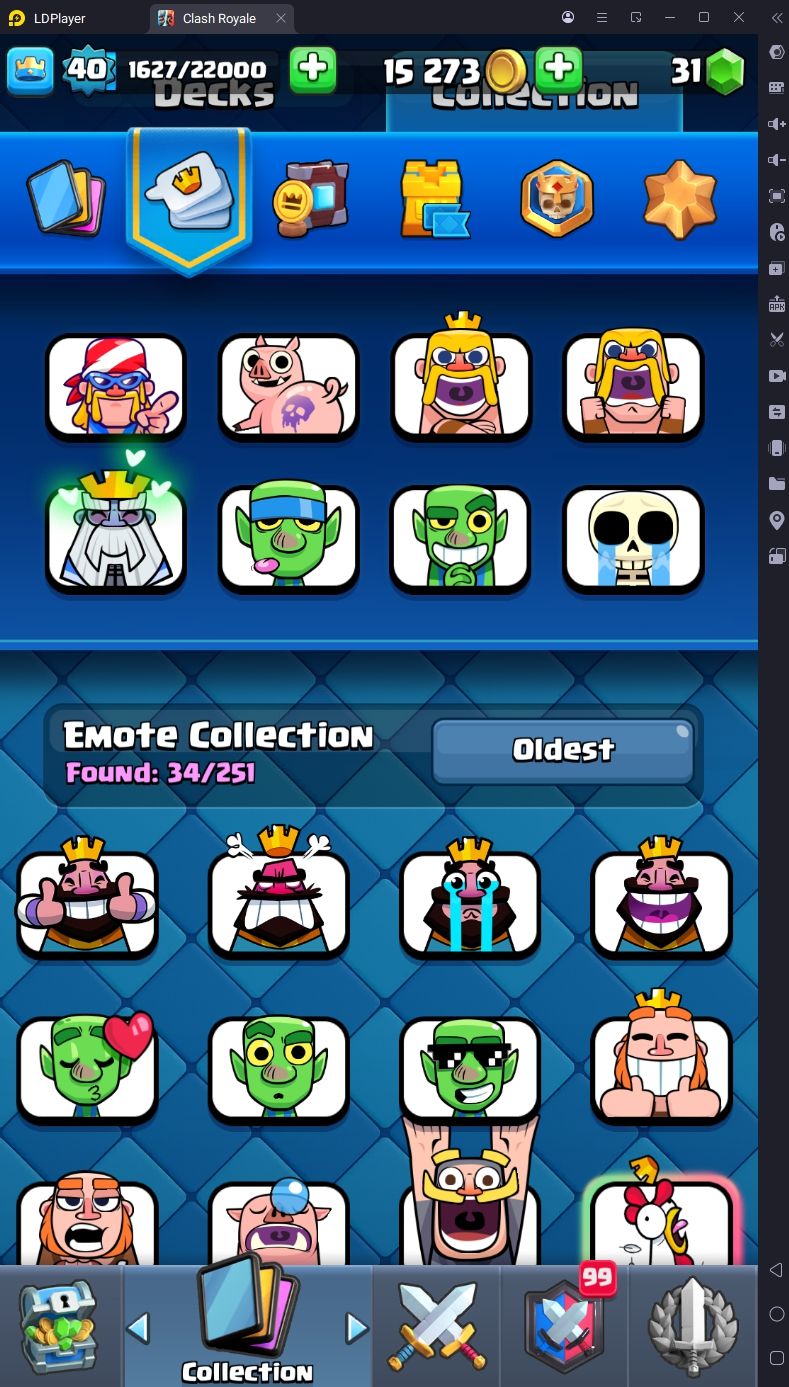The height and width of the screenshot is (1387, 789).
Task: Select the pig with skull emote
Action: click(288, 387)
